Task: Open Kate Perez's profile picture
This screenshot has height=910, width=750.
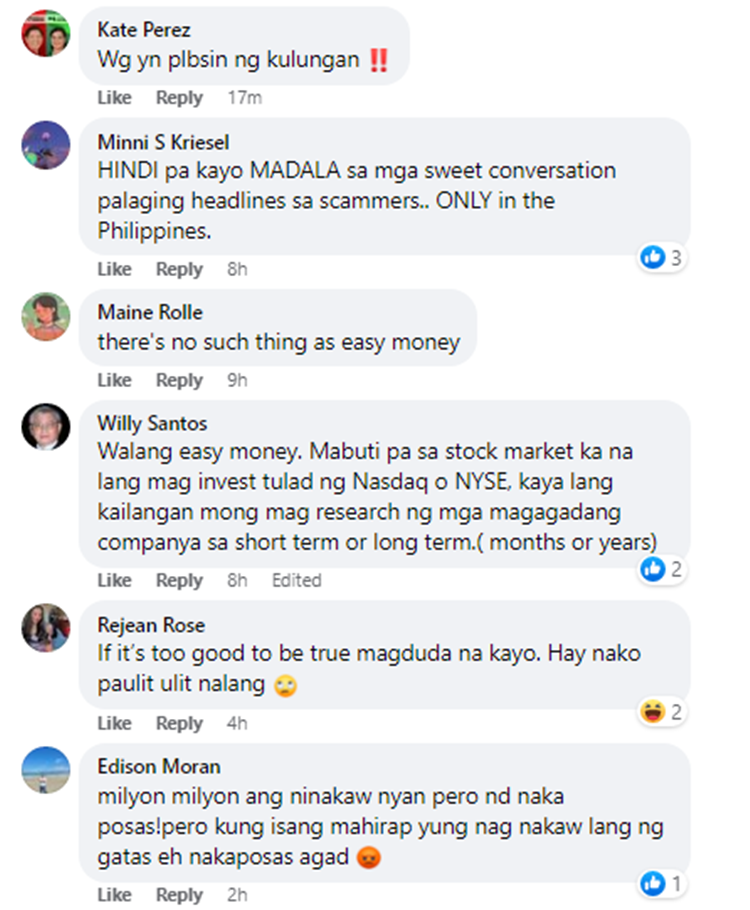Action: click(x=46, y=34)
